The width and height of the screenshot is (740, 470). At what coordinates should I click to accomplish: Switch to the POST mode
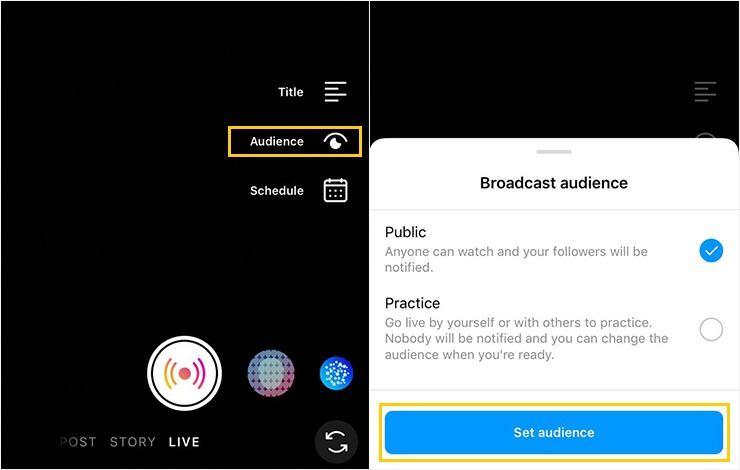pos(79,442)
